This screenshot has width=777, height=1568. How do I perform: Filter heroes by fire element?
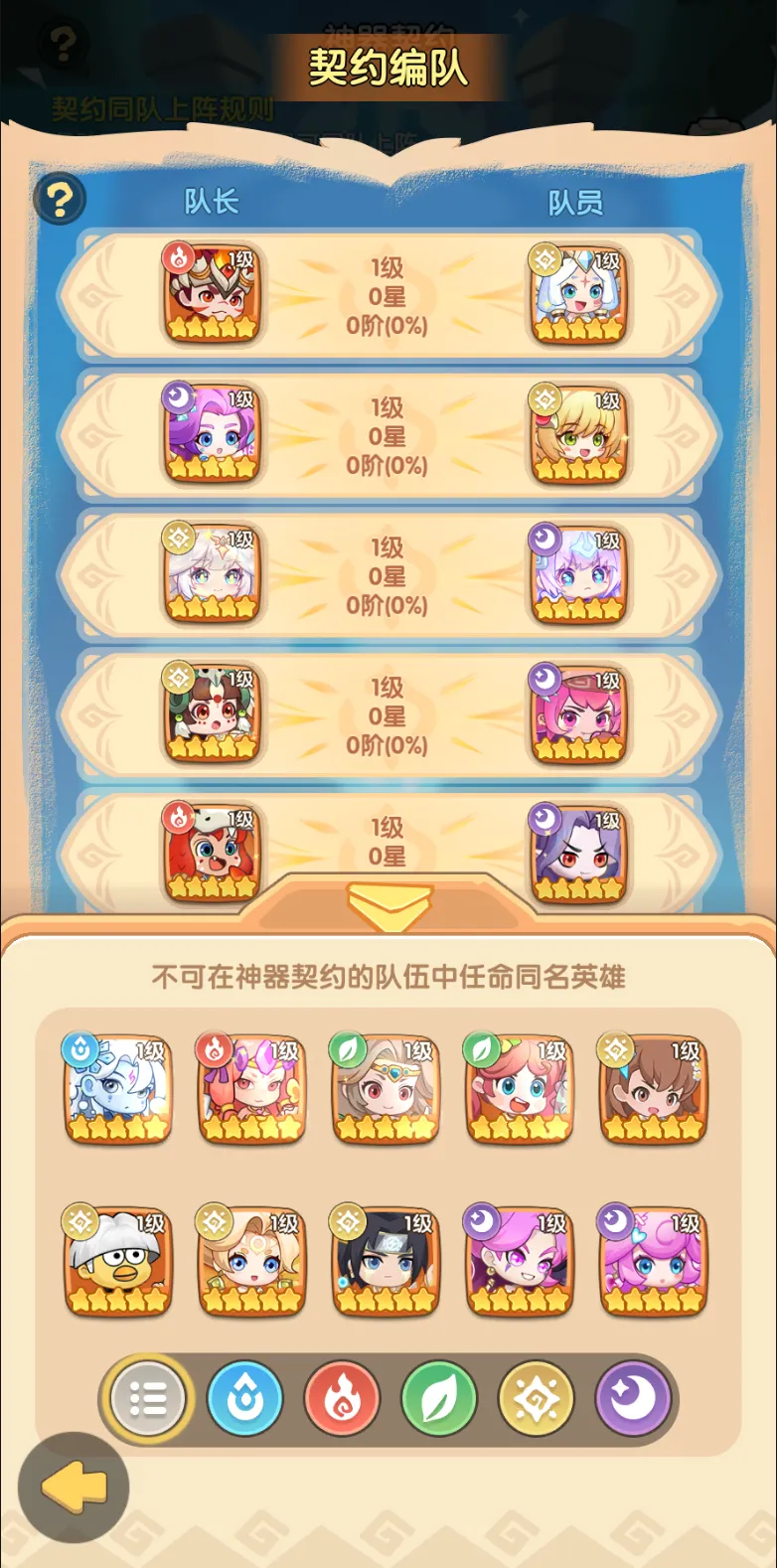[x=342, y=1399]
